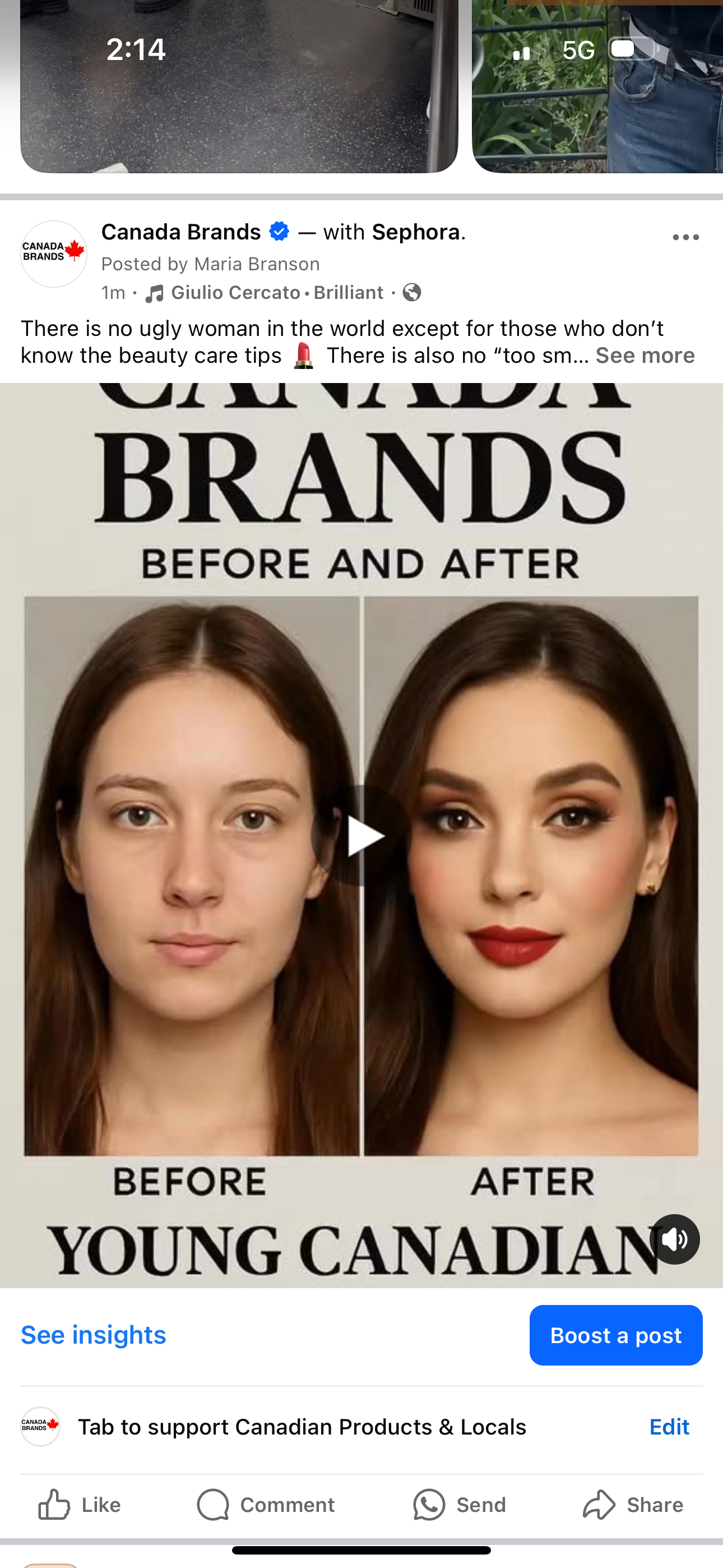Comment on the Canada Brands post
Screen dimensions: 723x1568
click(265, 1505)
